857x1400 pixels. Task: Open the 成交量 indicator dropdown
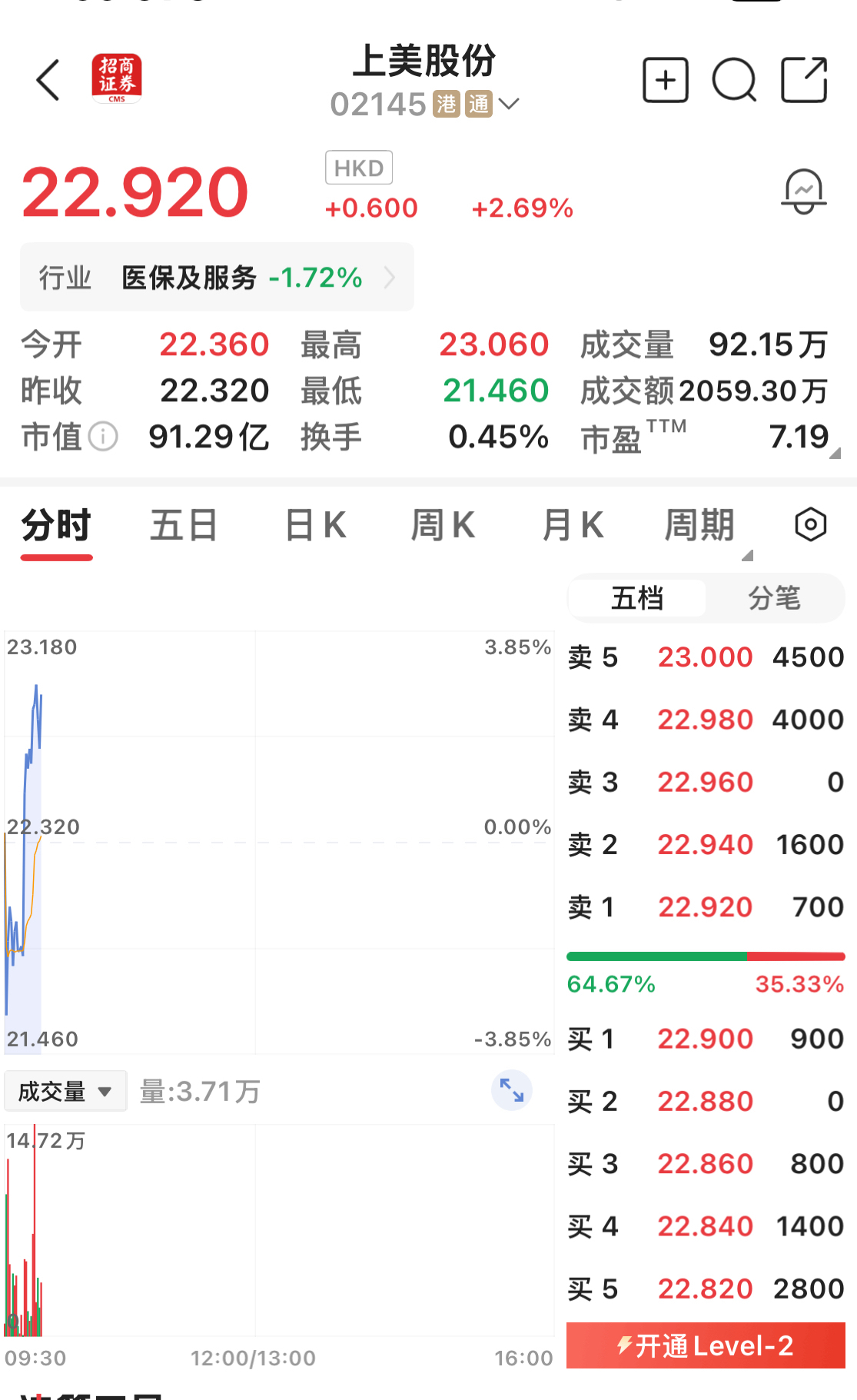[65, 1092]
